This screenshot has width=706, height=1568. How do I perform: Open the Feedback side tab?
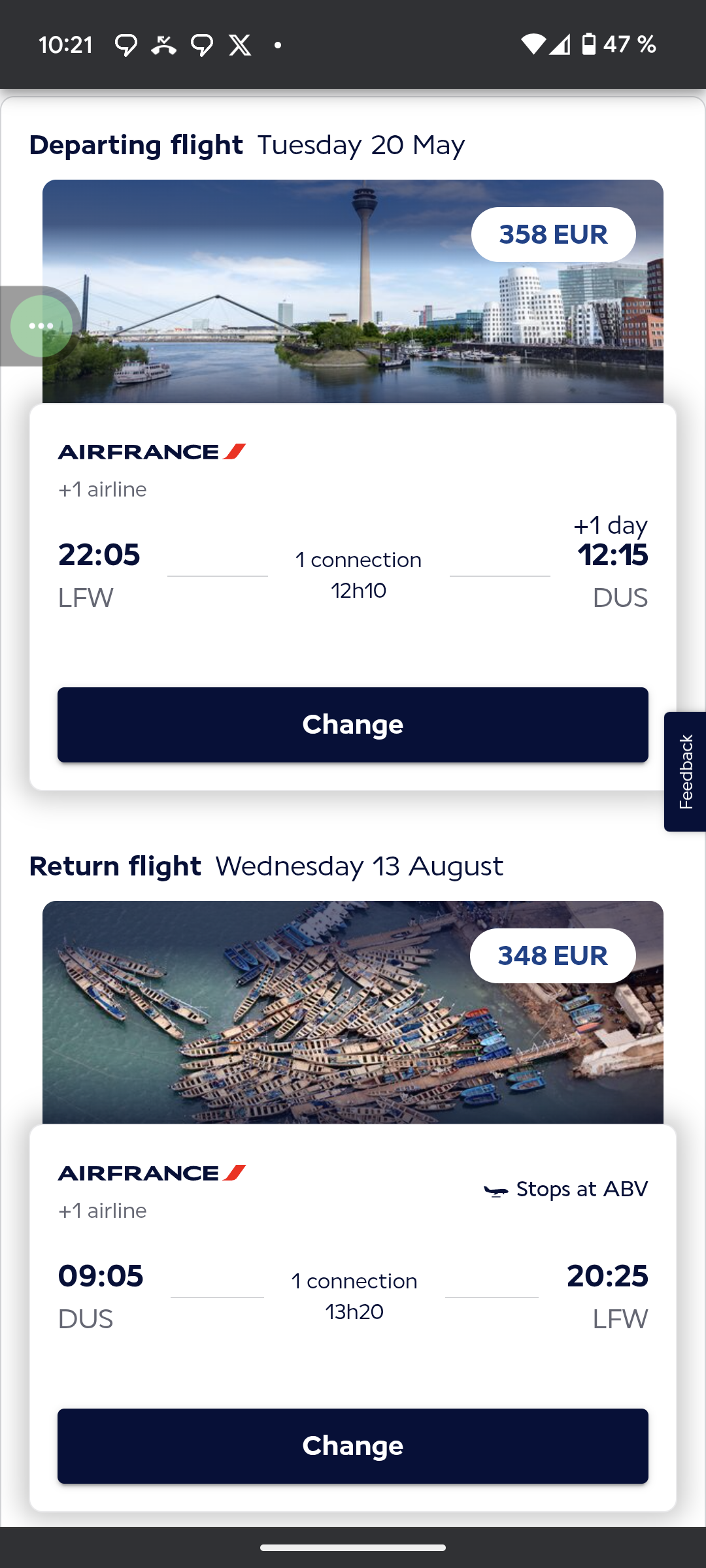pyautogui.click(x=685, y=772)
